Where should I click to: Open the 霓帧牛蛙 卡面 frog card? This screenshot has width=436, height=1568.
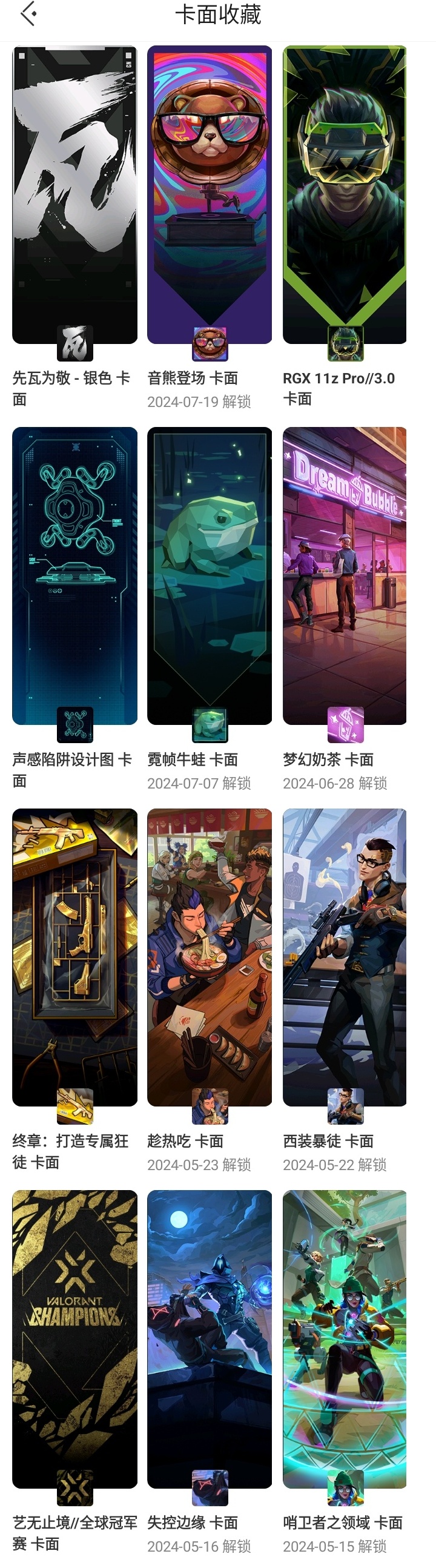(210, 576)
